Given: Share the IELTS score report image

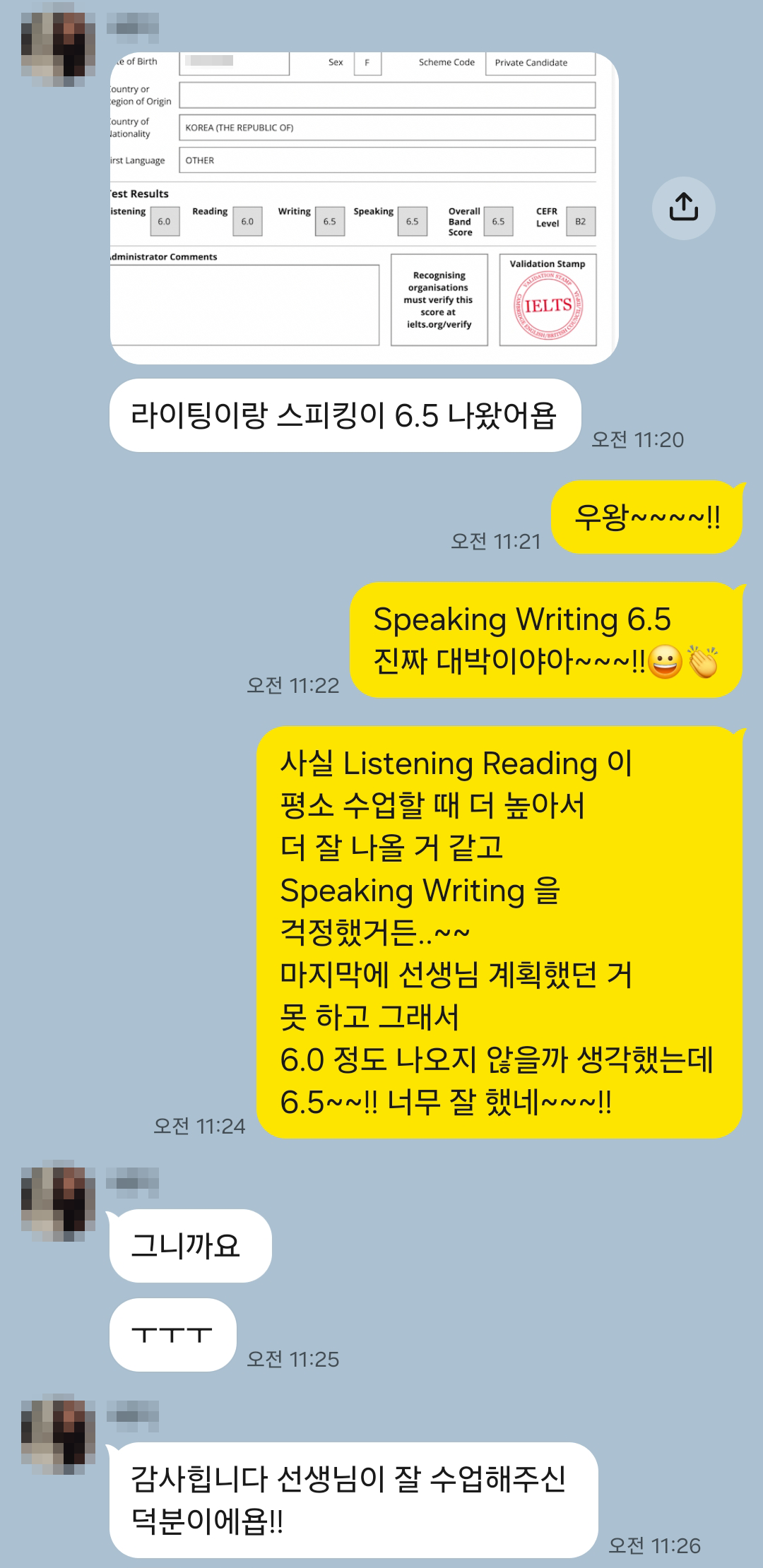Looking at the screenshot, I should click(683, 208).
